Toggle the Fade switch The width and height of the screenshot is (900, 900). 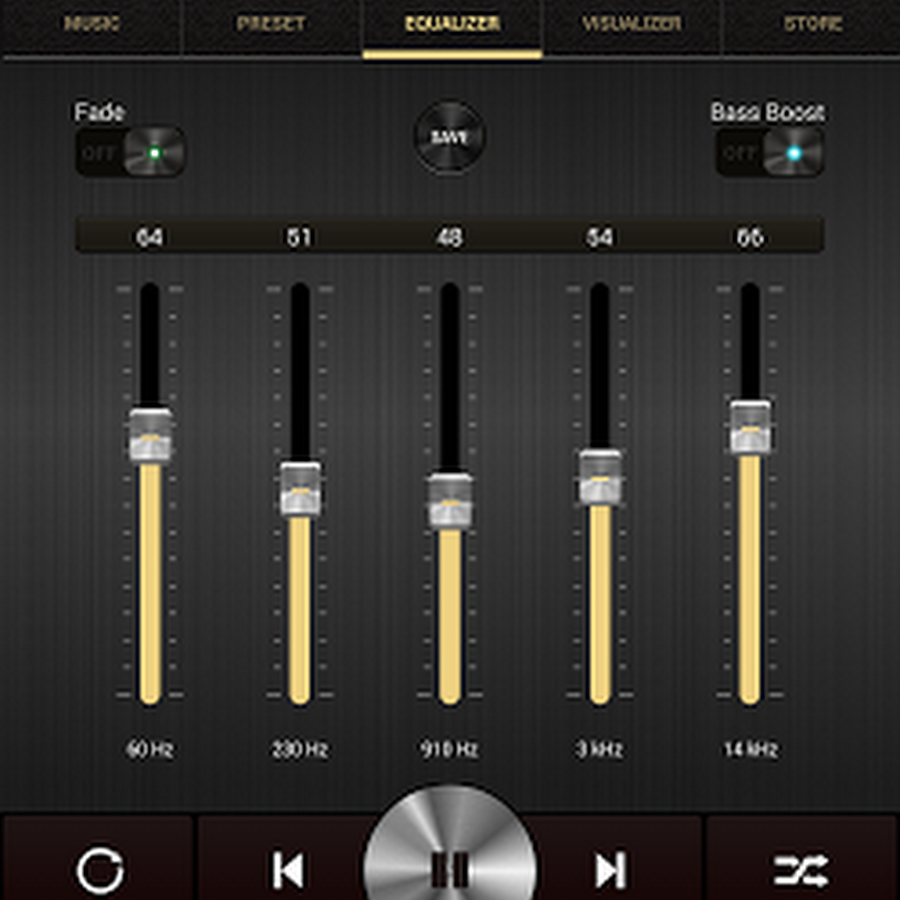[x=130, y=153]
